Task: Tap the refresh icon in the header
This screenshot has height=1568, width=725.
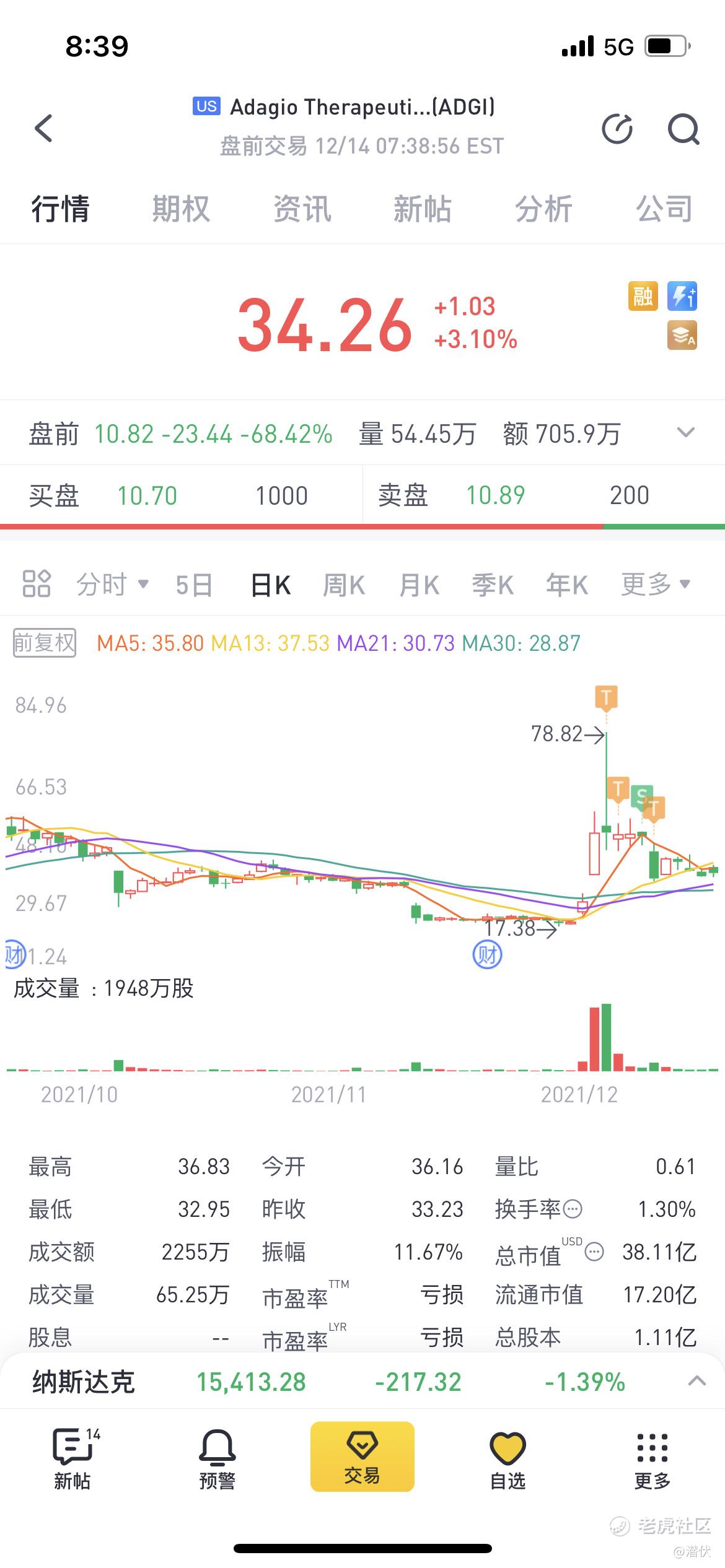Action: pyautogui.click(x=618, y=129)
